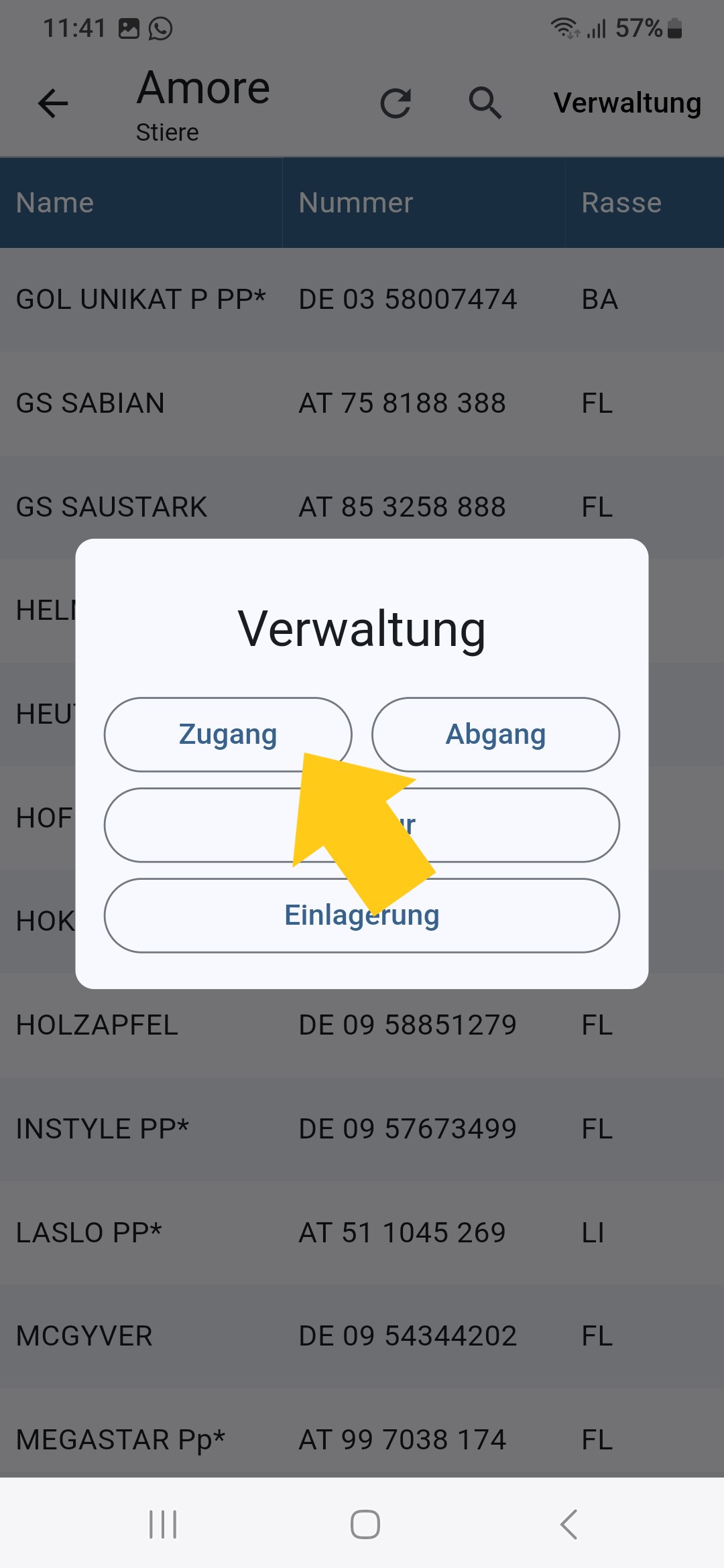Choose Zugang in the Verwaltung dialog
Screen dimensions: 724x1568
227,734
